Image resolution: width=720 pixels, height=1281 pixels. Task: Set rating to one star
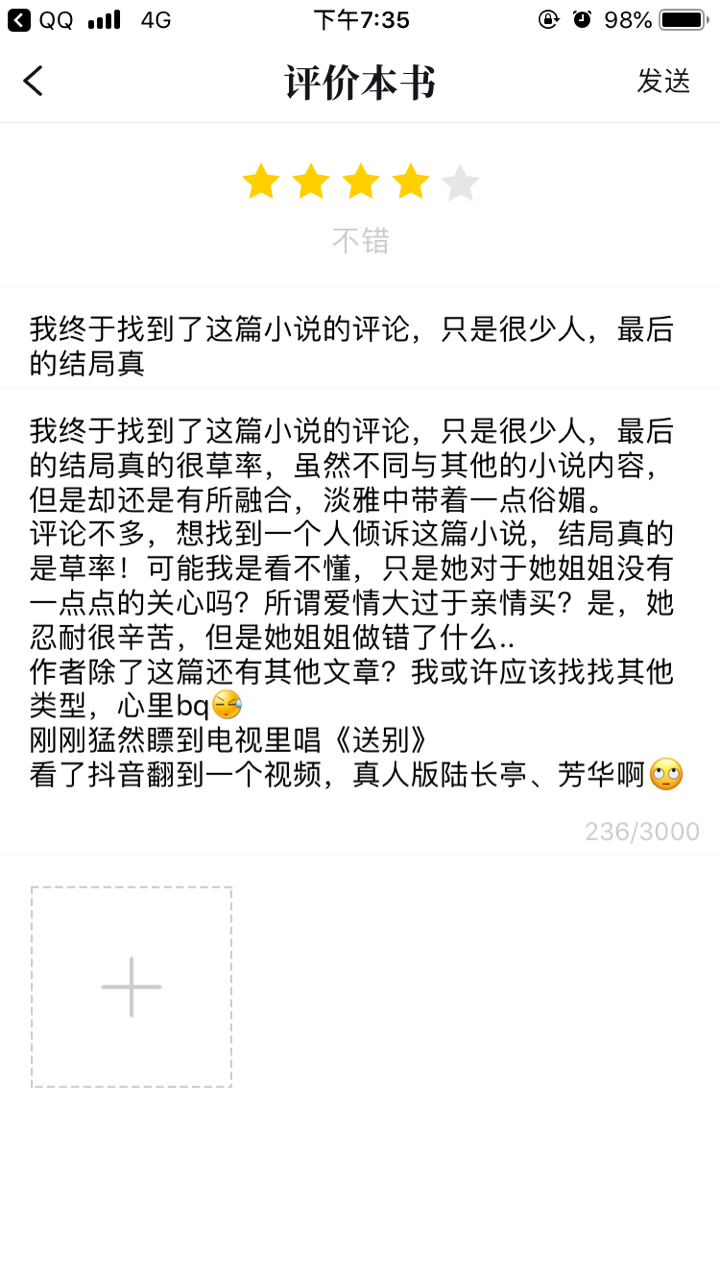[261, 182]
